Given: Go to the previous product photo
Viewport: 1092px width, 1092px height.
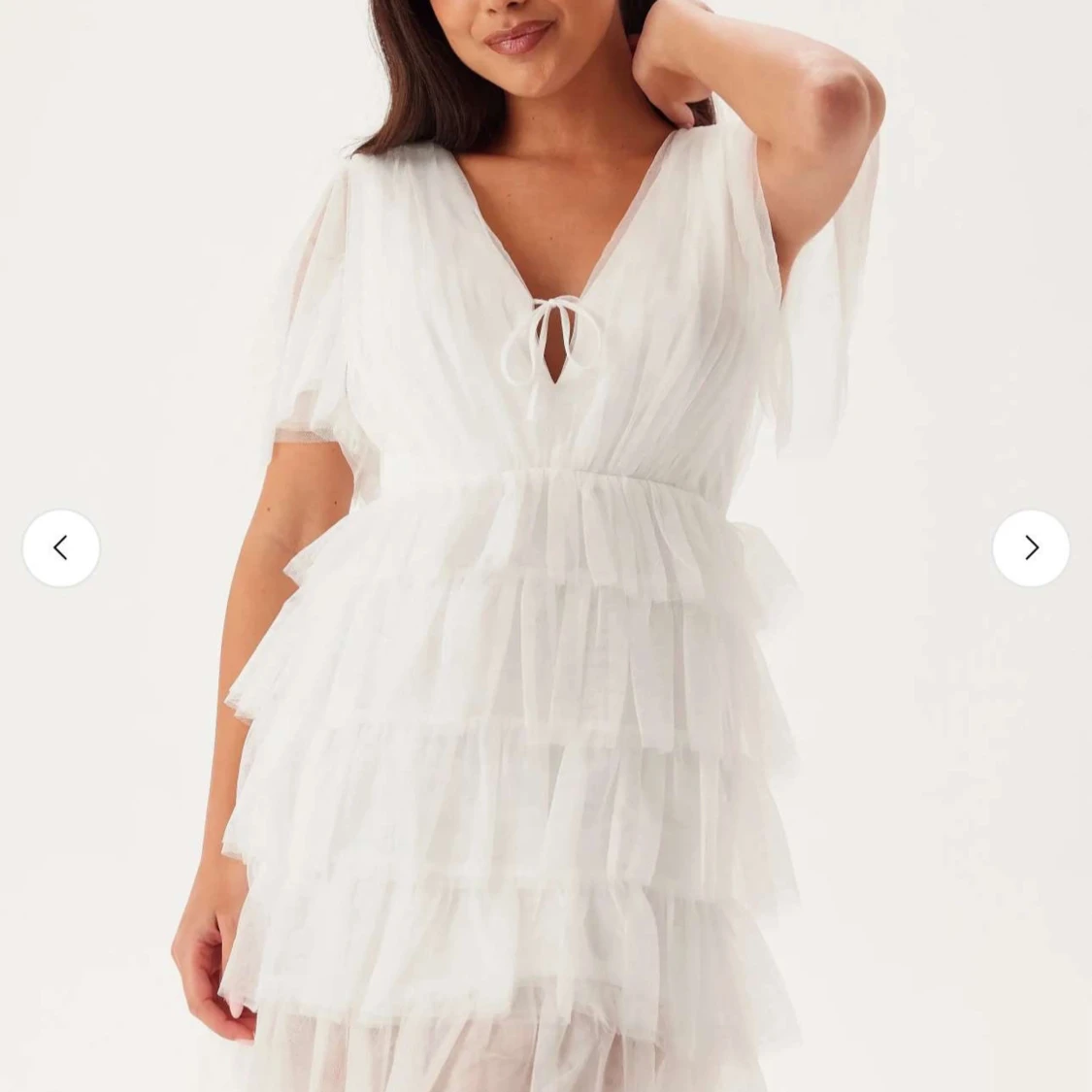Looking at the screenshot, I should click(x=61, y=548).
